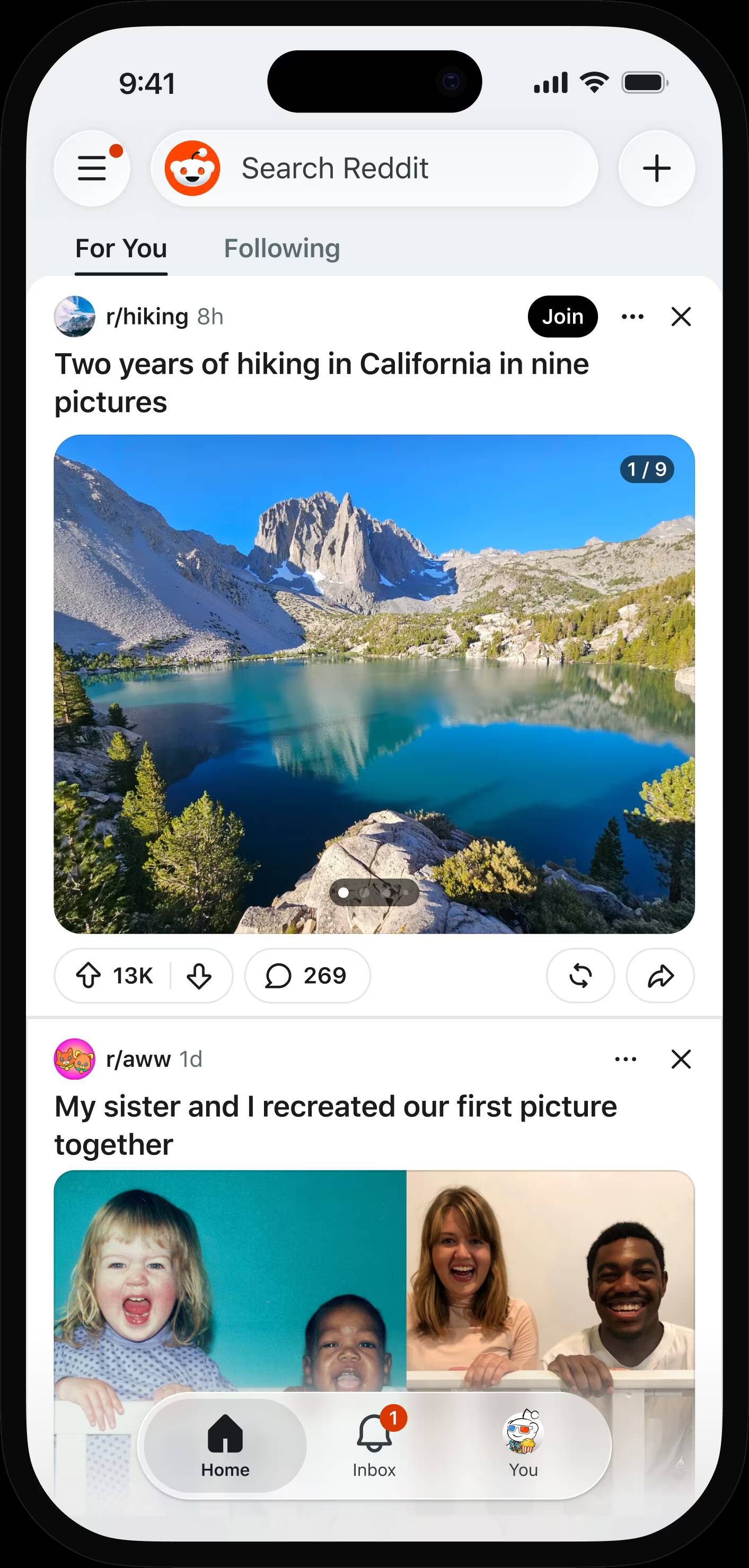Tap the Home tab
The height and width of the screenshot is (1568, 749).
point(225,1446)
